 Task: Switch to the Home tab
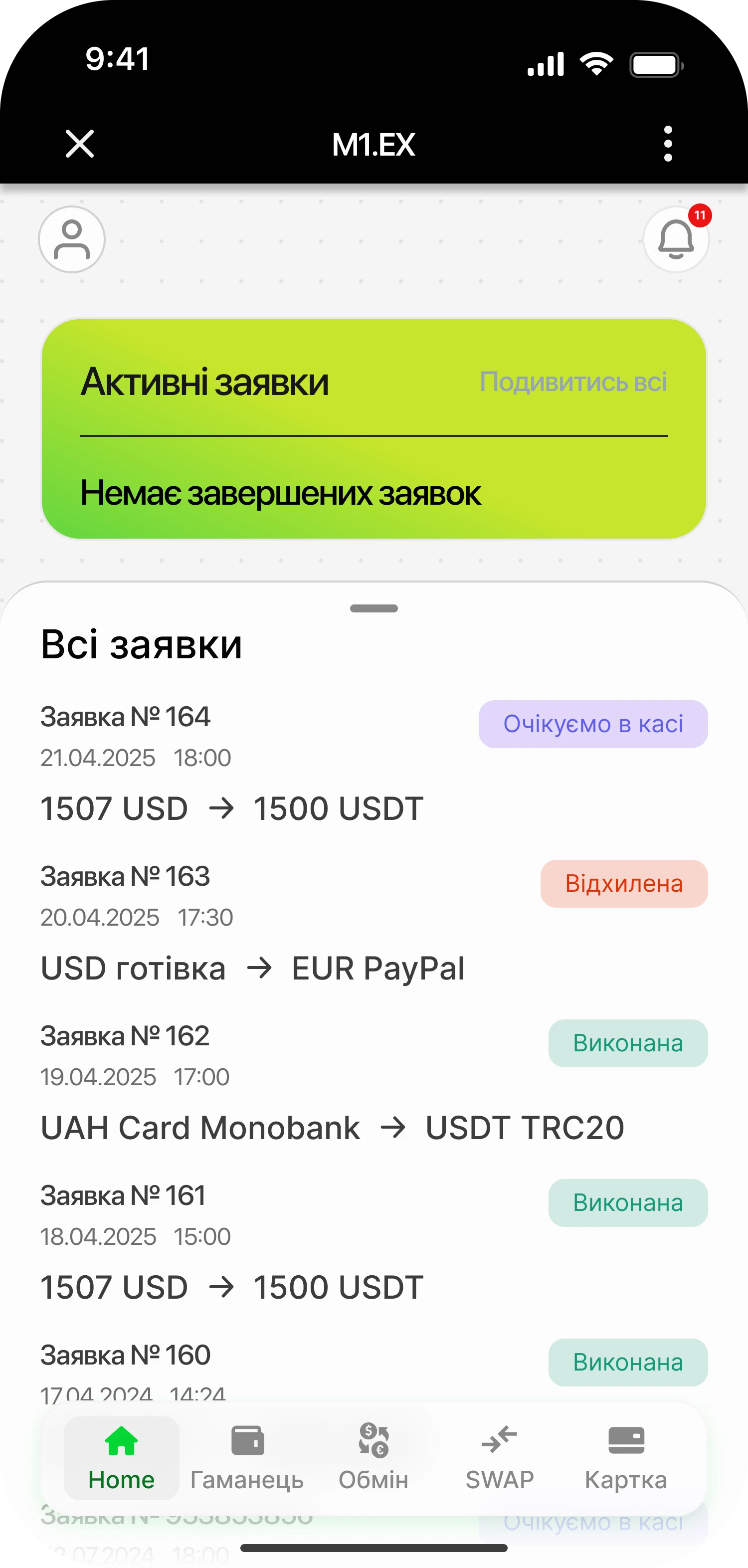pos(121,1458)
